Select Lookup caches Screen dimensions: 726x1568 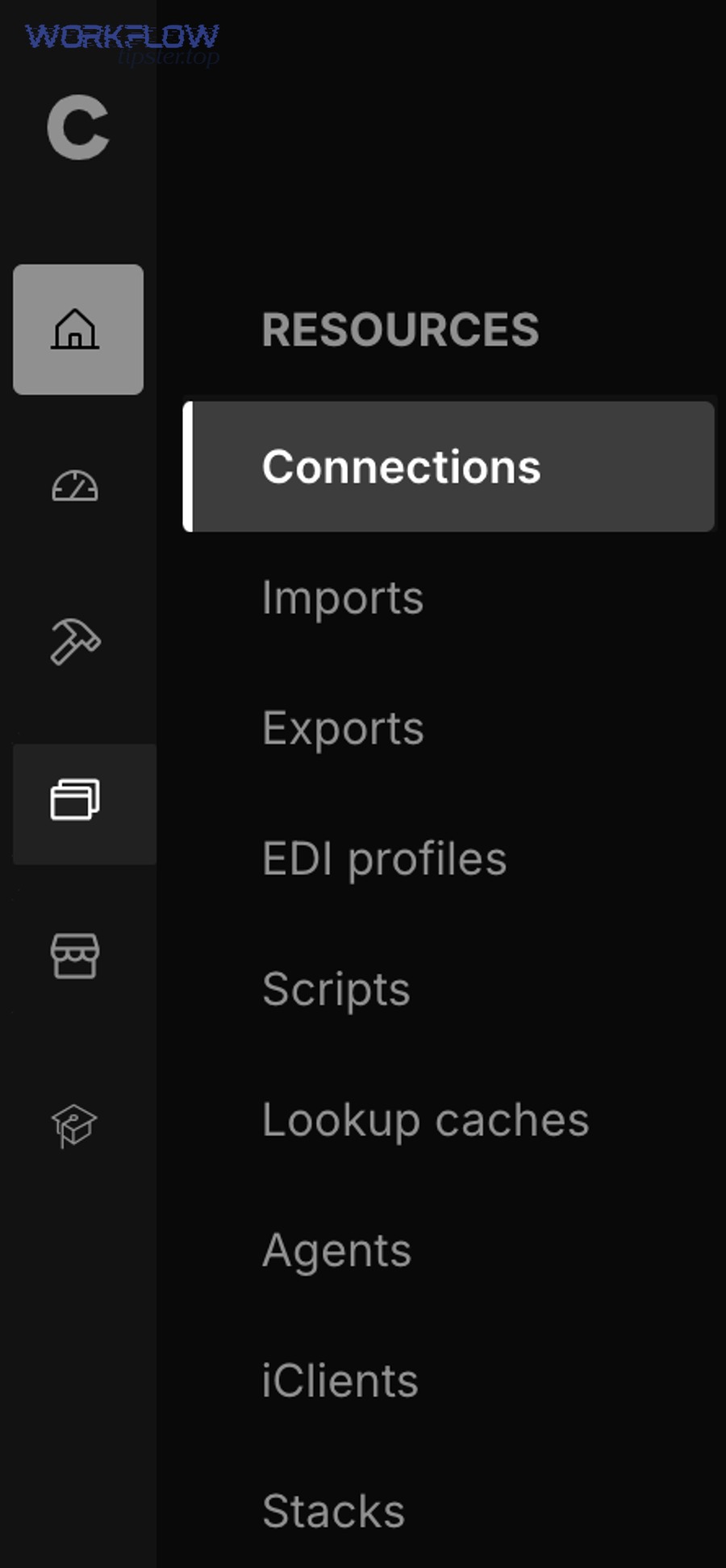tap(427, 1120)
